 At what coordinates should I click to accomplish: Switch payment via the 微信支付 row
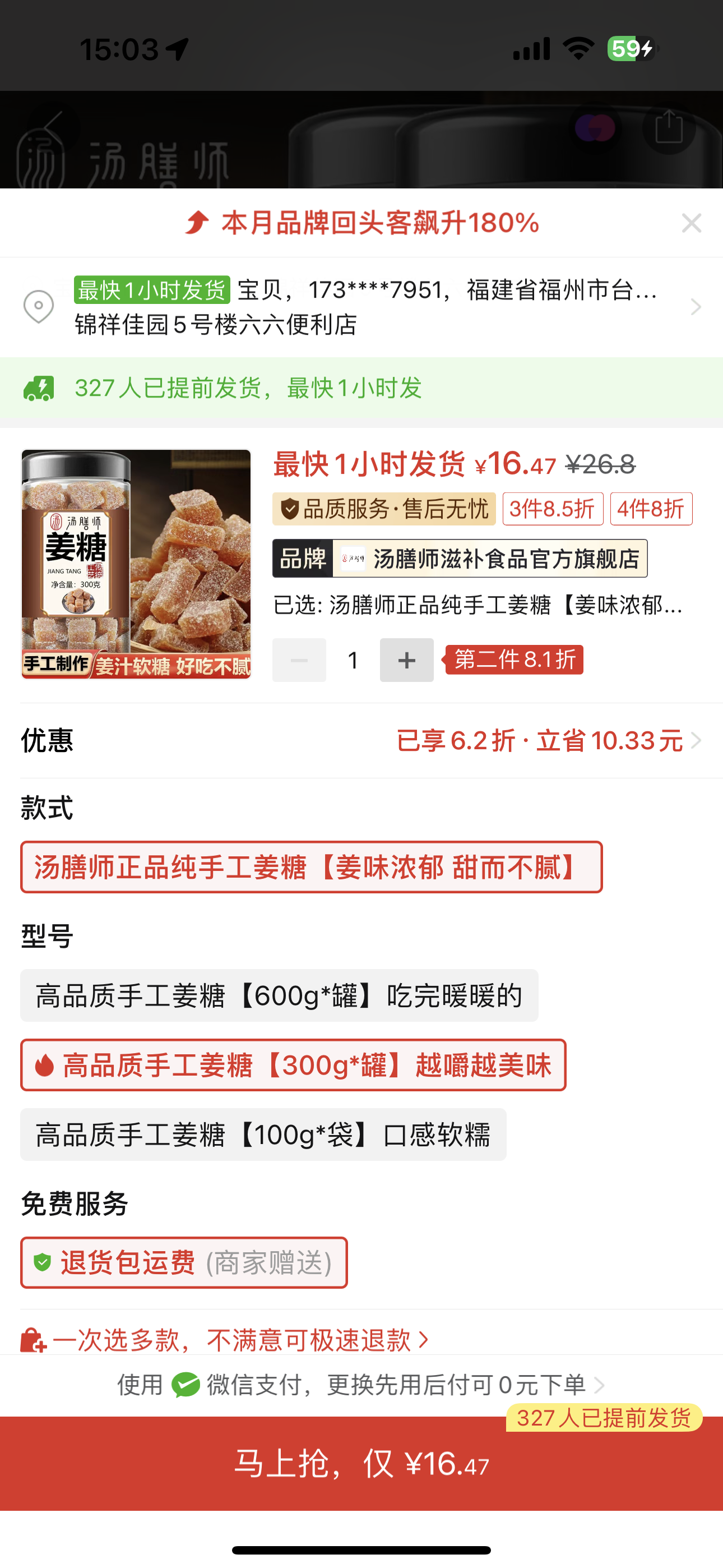pos(360,1385)
